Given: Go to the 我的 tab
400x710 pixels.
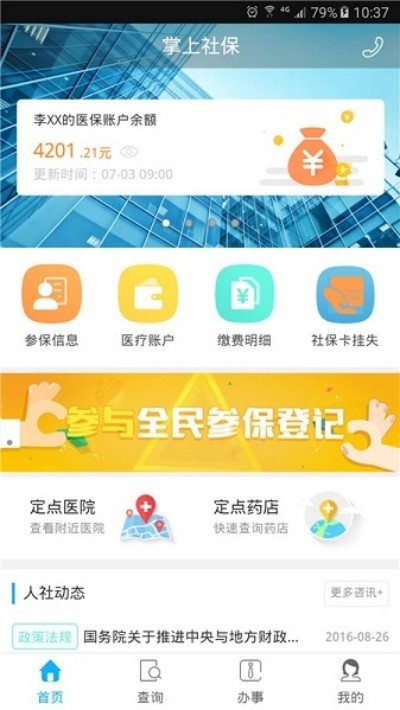Looking at the screenshot, I should point(350,681).
